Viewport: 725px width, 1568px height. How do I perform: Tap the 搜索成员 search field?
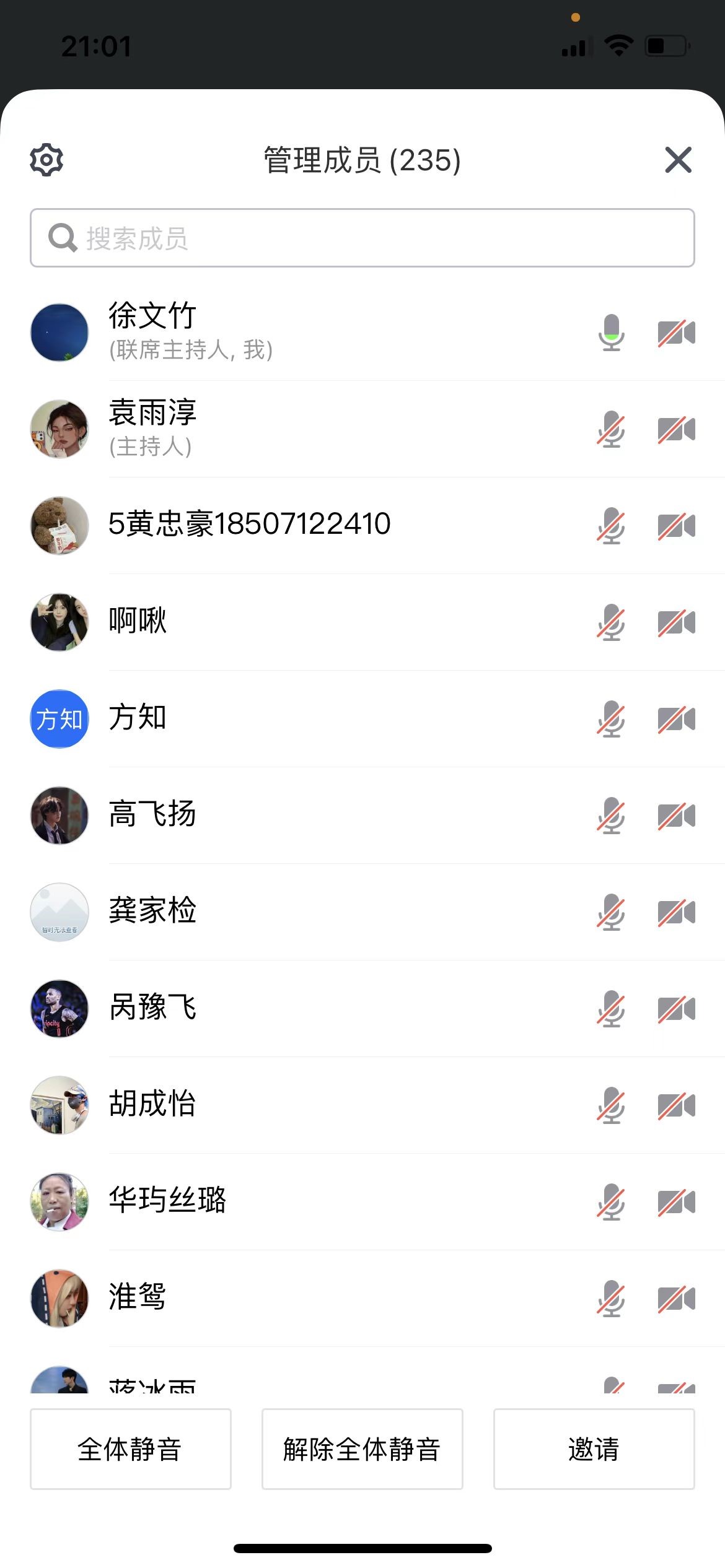tap(362, 238)
